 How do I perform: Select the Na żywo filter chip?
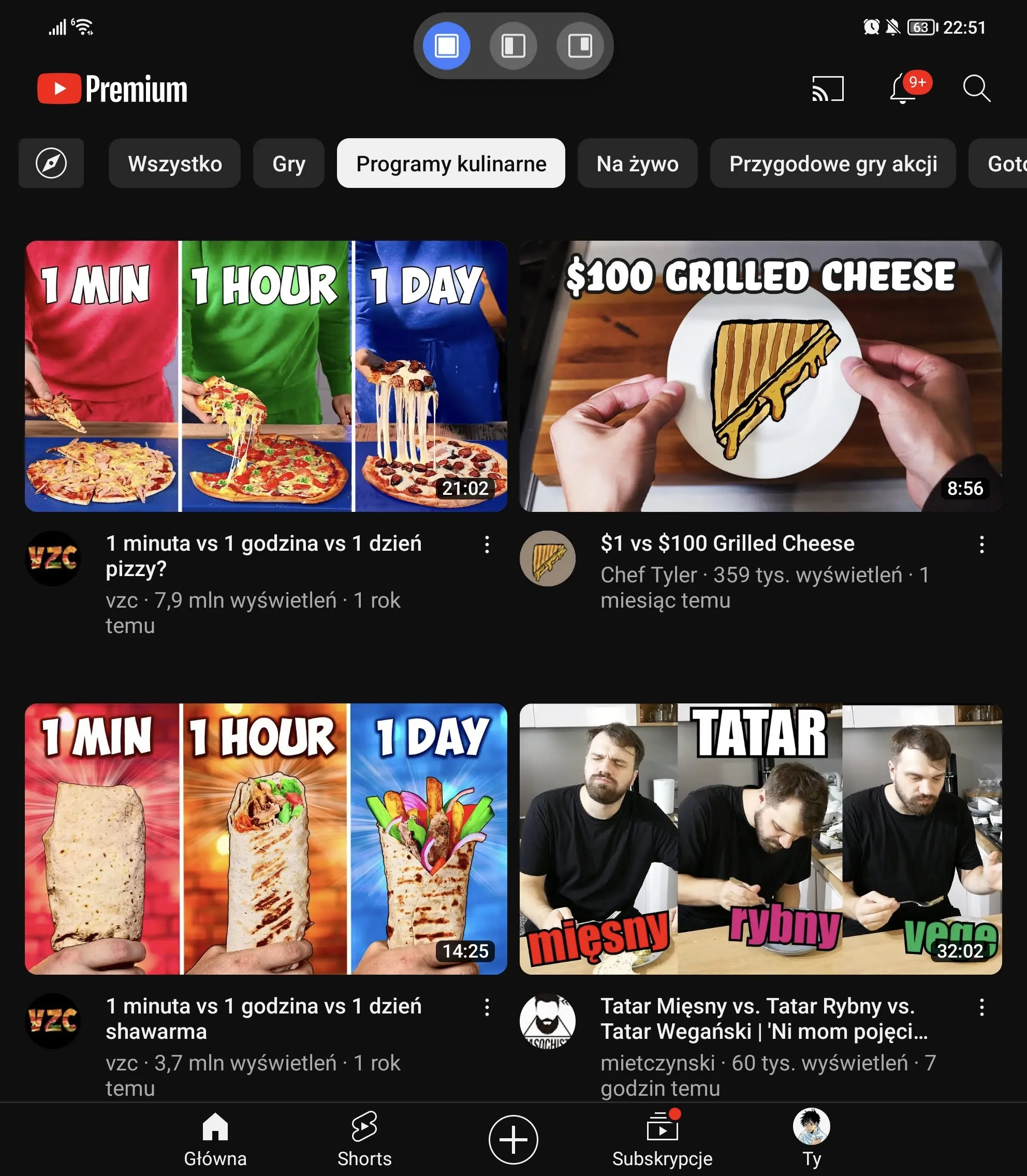click(637, 164)
